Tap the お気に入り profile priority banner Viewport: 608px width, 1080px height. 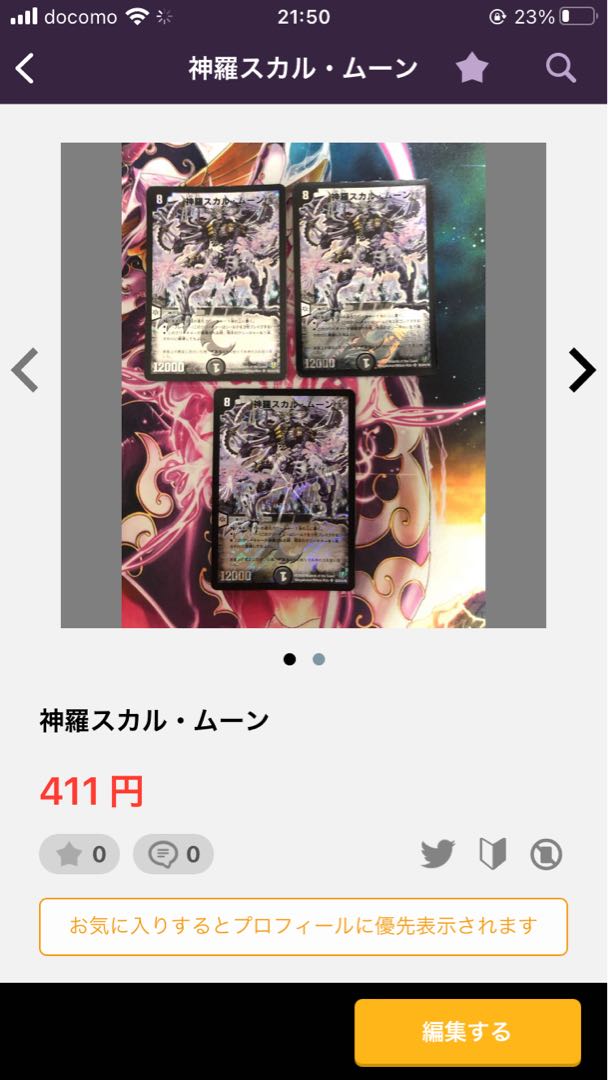(303, 926)
